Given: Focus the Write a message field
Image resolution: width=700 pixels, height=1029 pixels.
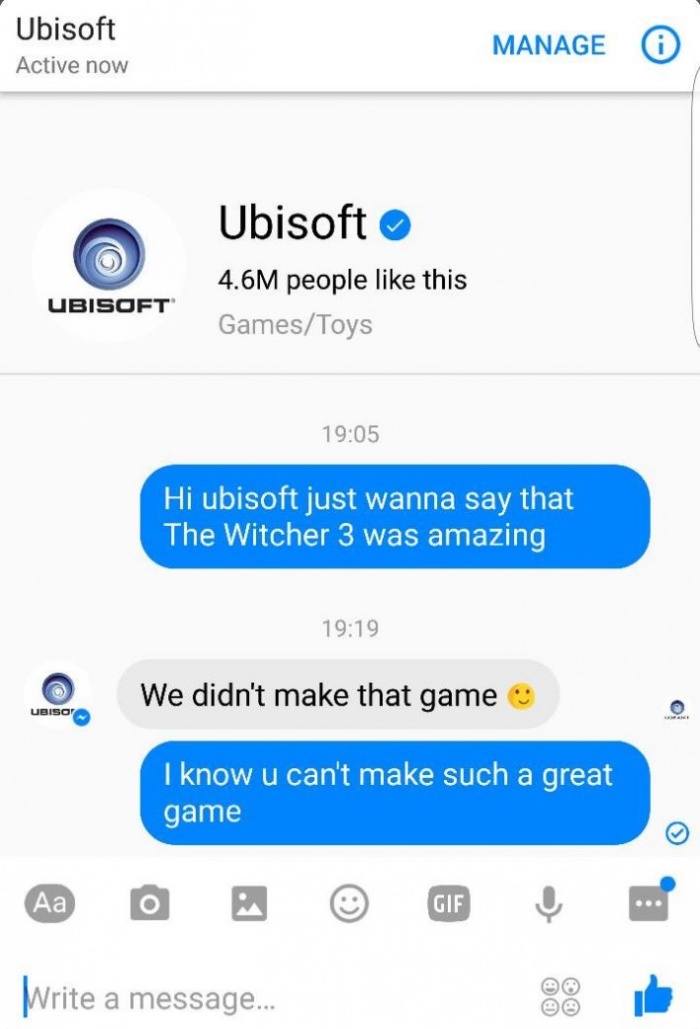Looking at the screenshot, I should 260,997.
